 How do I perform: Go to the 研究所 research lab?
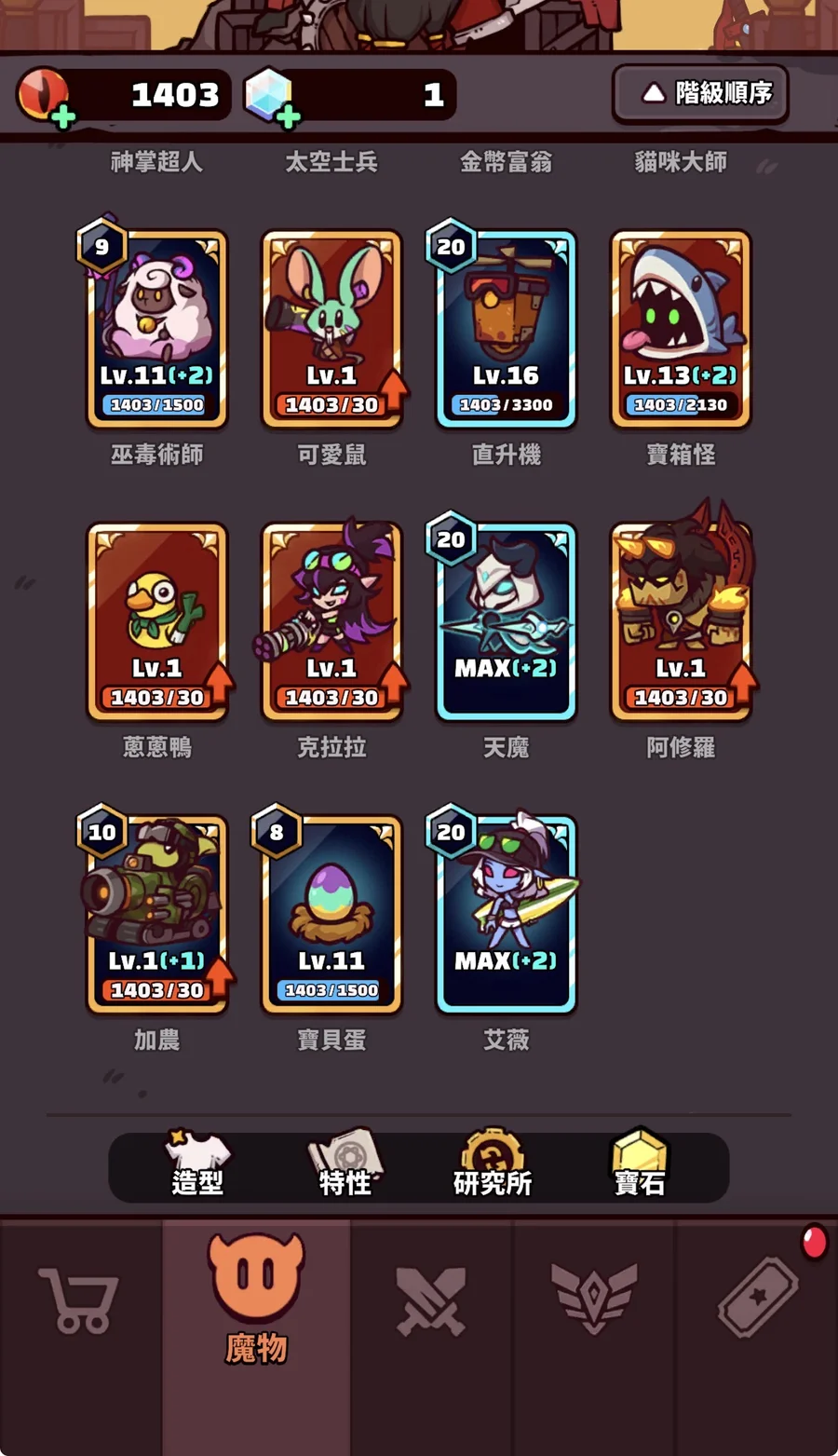pos(493,1164)
